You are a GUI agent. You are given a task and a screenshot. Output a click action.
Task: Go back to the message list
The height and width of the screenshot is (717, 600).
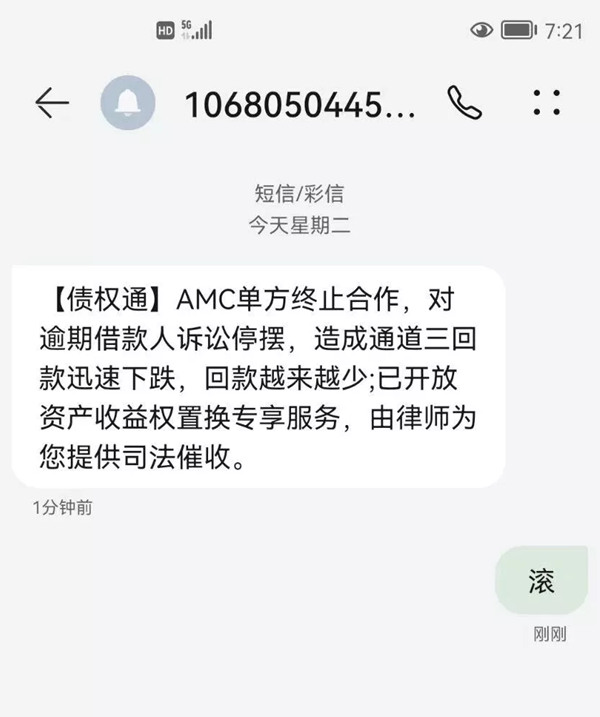pos(52,102)
